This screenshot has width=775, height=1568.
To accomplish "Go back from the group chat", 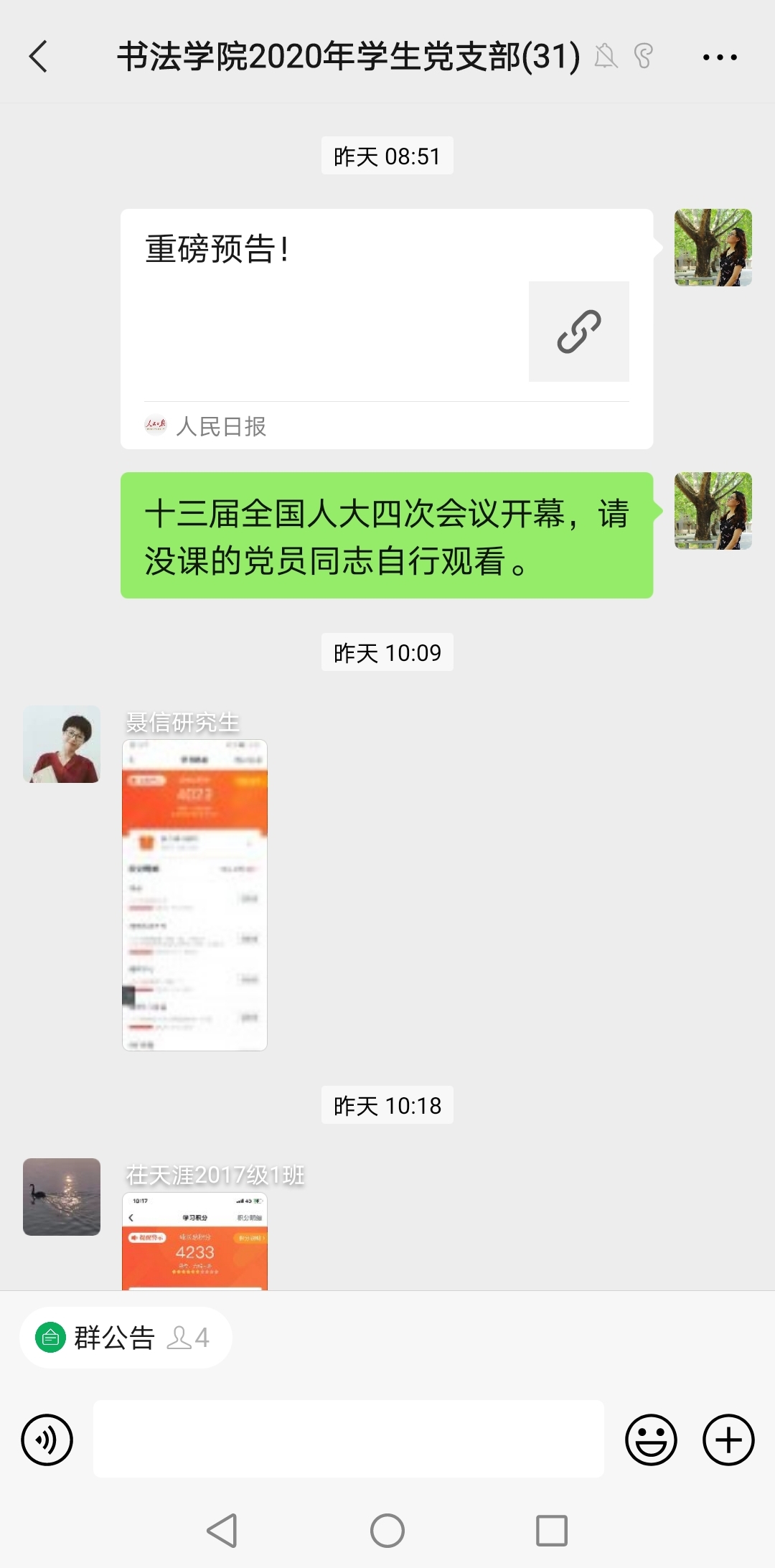I will pos(39,57).
